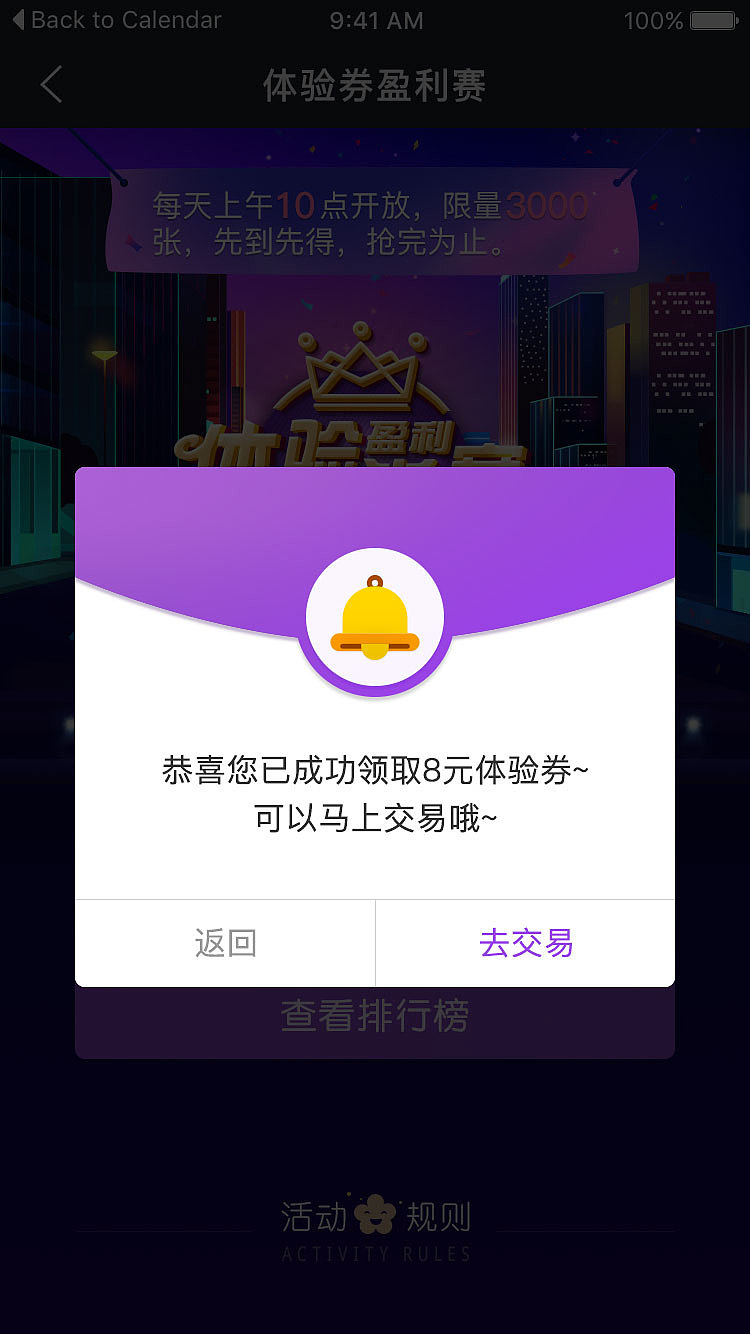Tap the hanging banner sign at the top
The height and width of the screenshot is (1334, 750).
[x=375, y=220]
